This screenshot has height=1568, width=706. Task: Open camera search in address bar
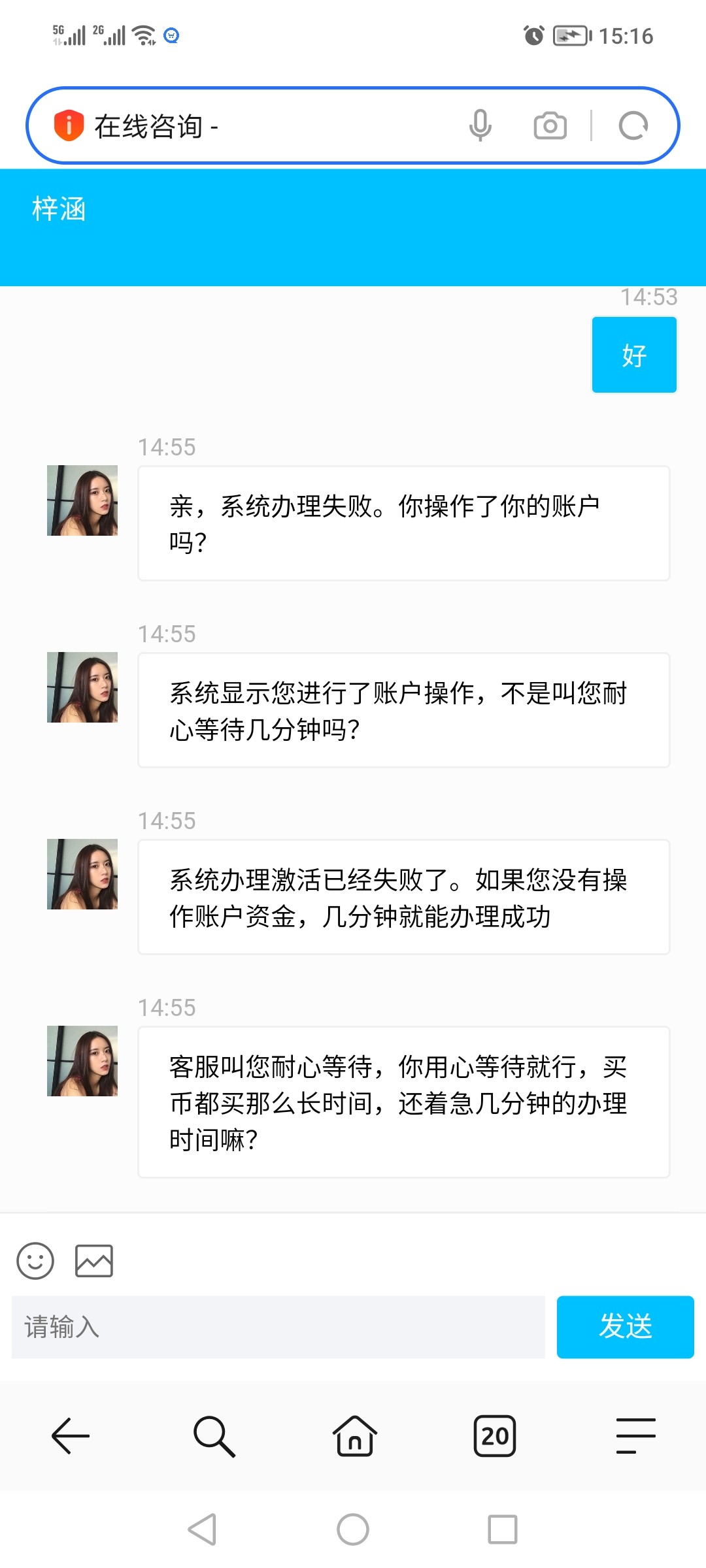click(550, 125)
